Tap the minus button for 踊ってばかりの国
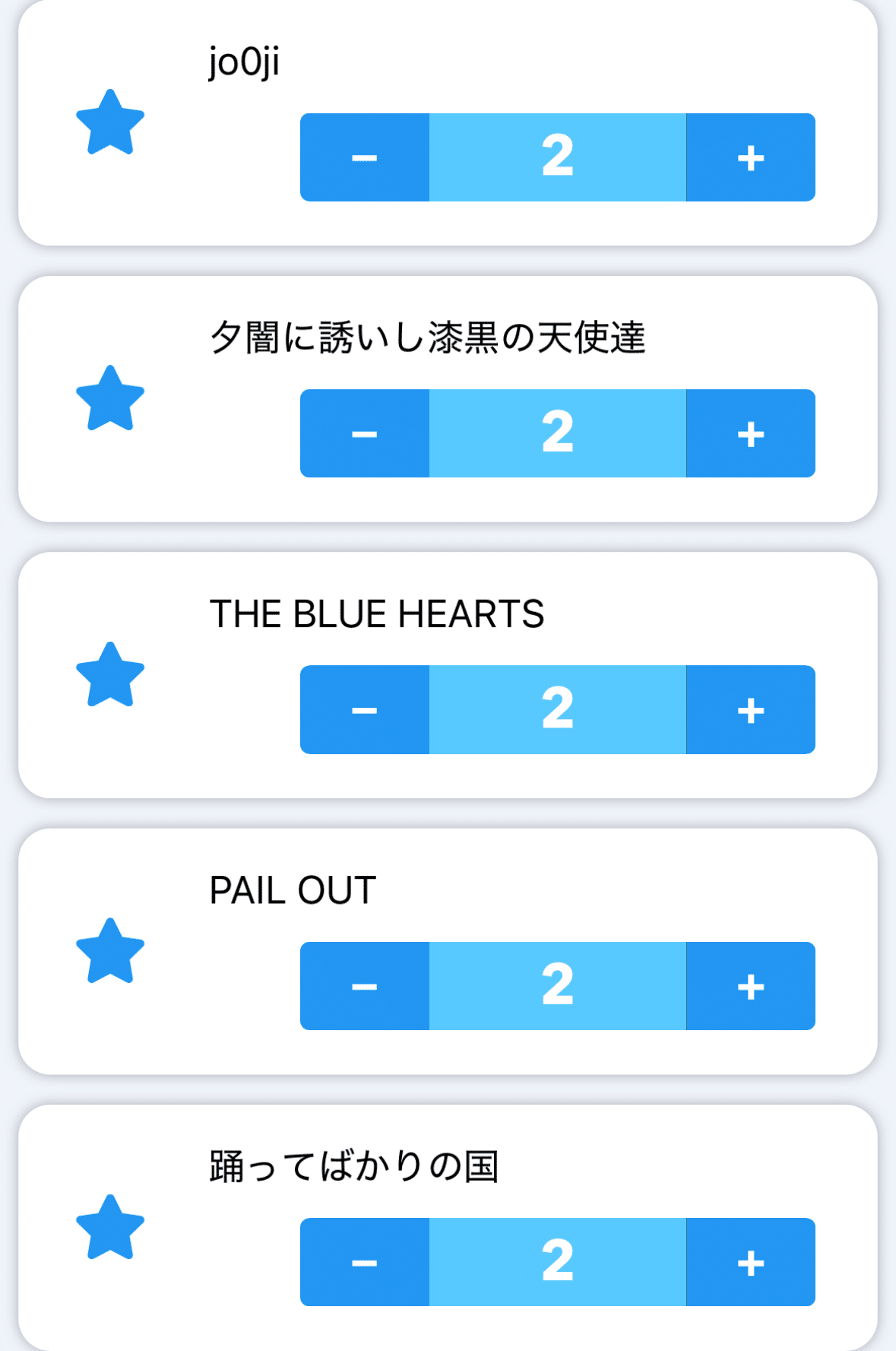 click(365, 1262)
